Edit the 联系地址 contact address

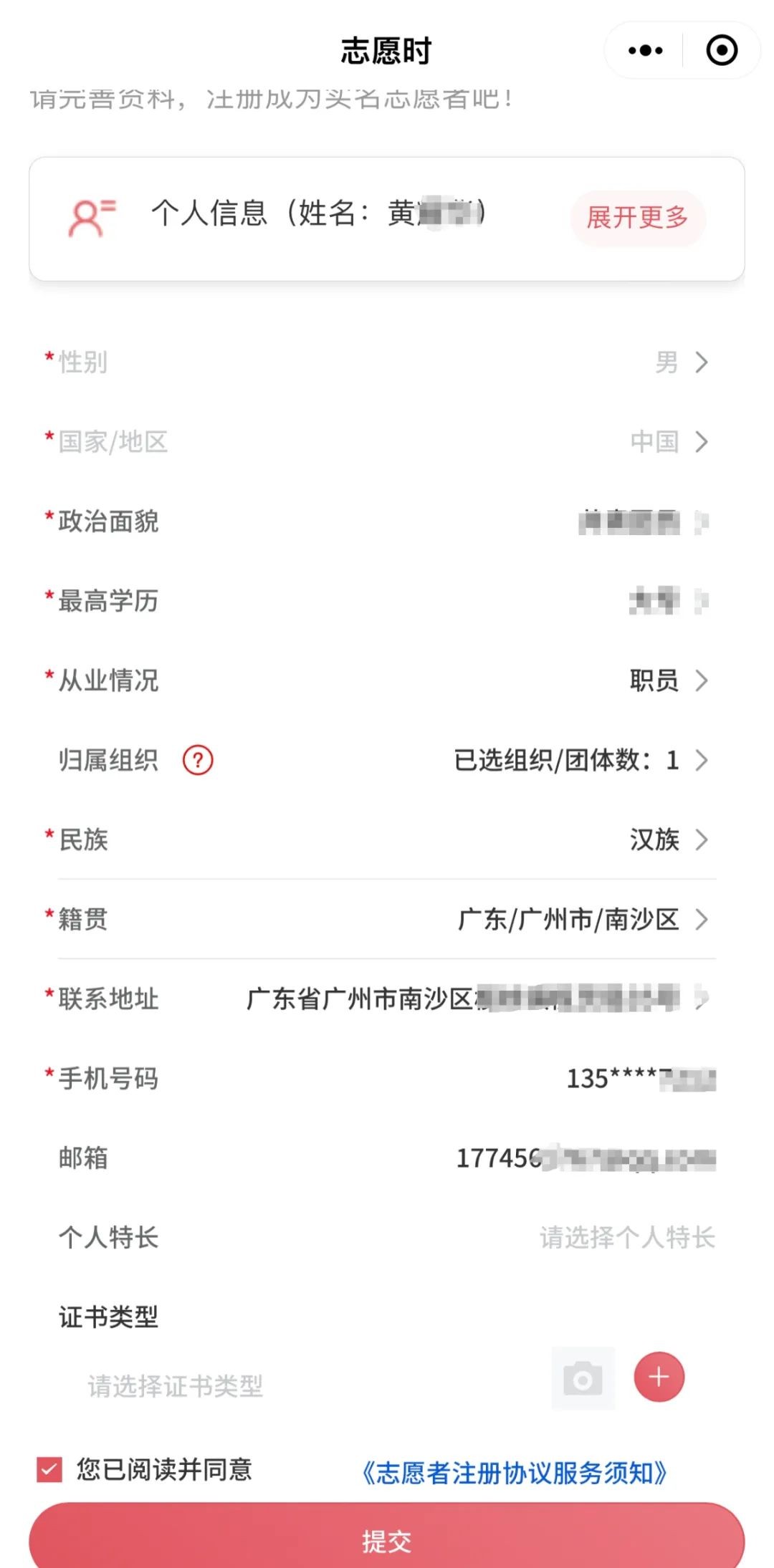(x=473, y=999)
